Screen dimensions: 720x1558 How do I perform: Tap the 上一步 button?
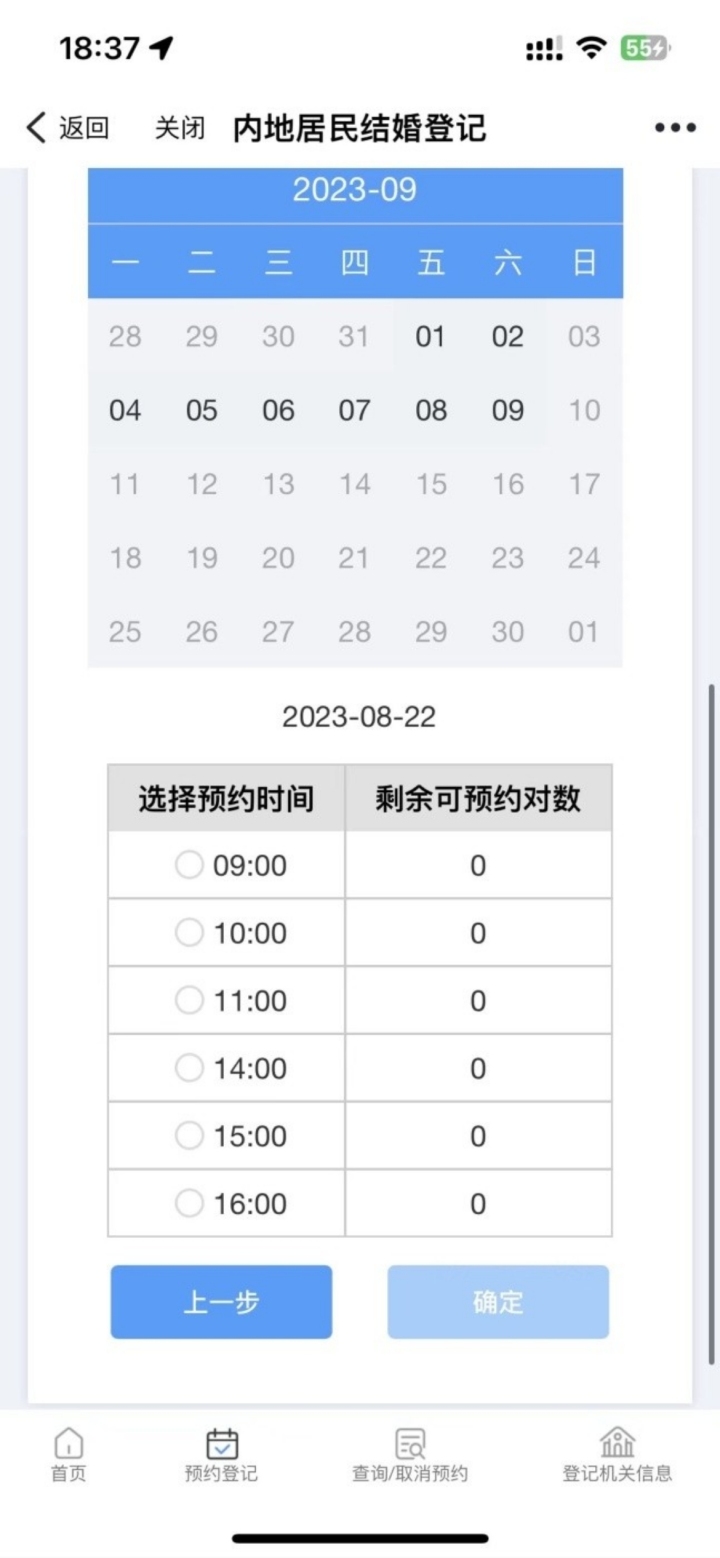(221, 1302)
